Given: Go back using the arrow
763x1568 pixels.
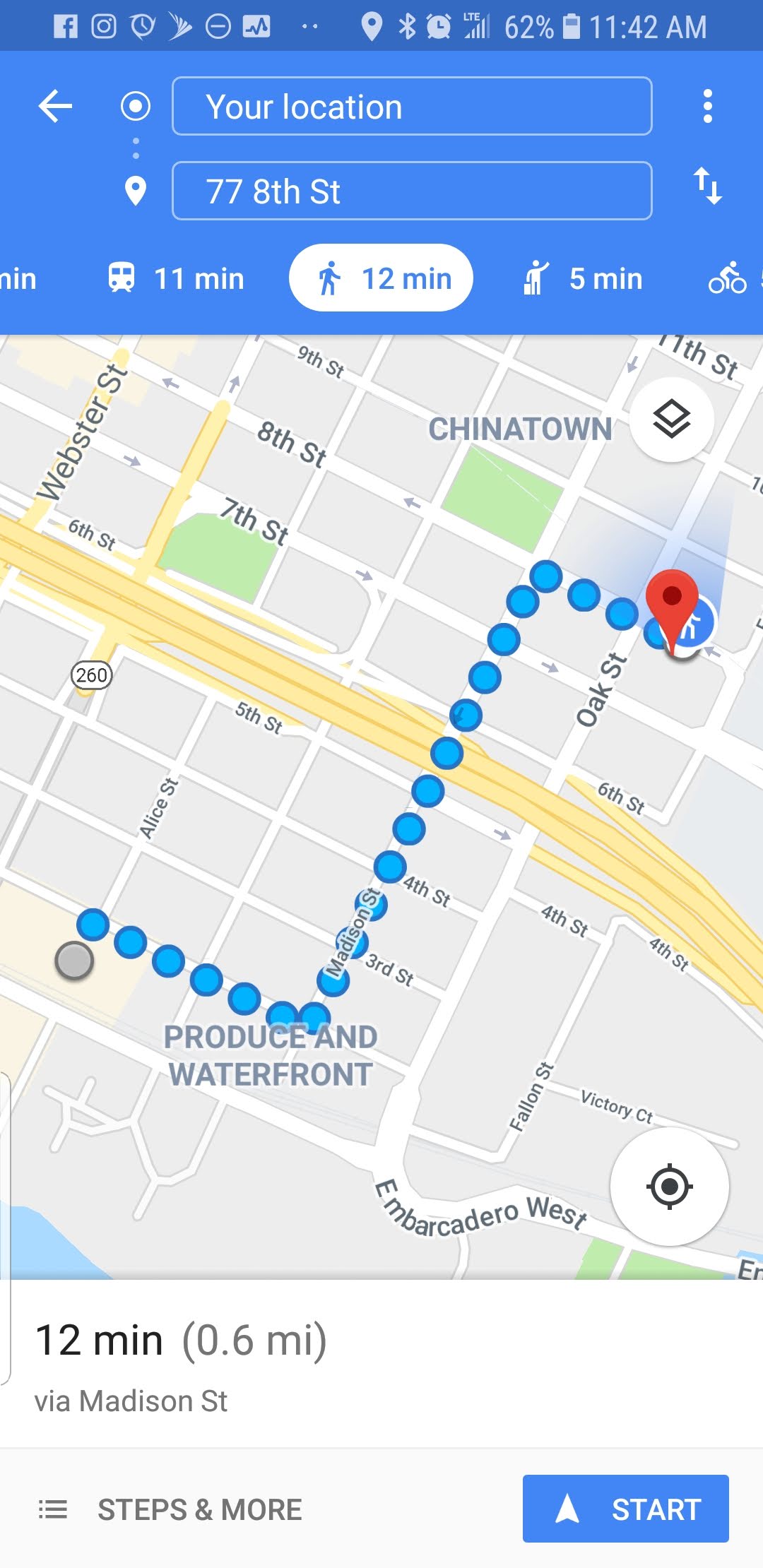Looking at the screenshot, I should [x=55, y=107].
